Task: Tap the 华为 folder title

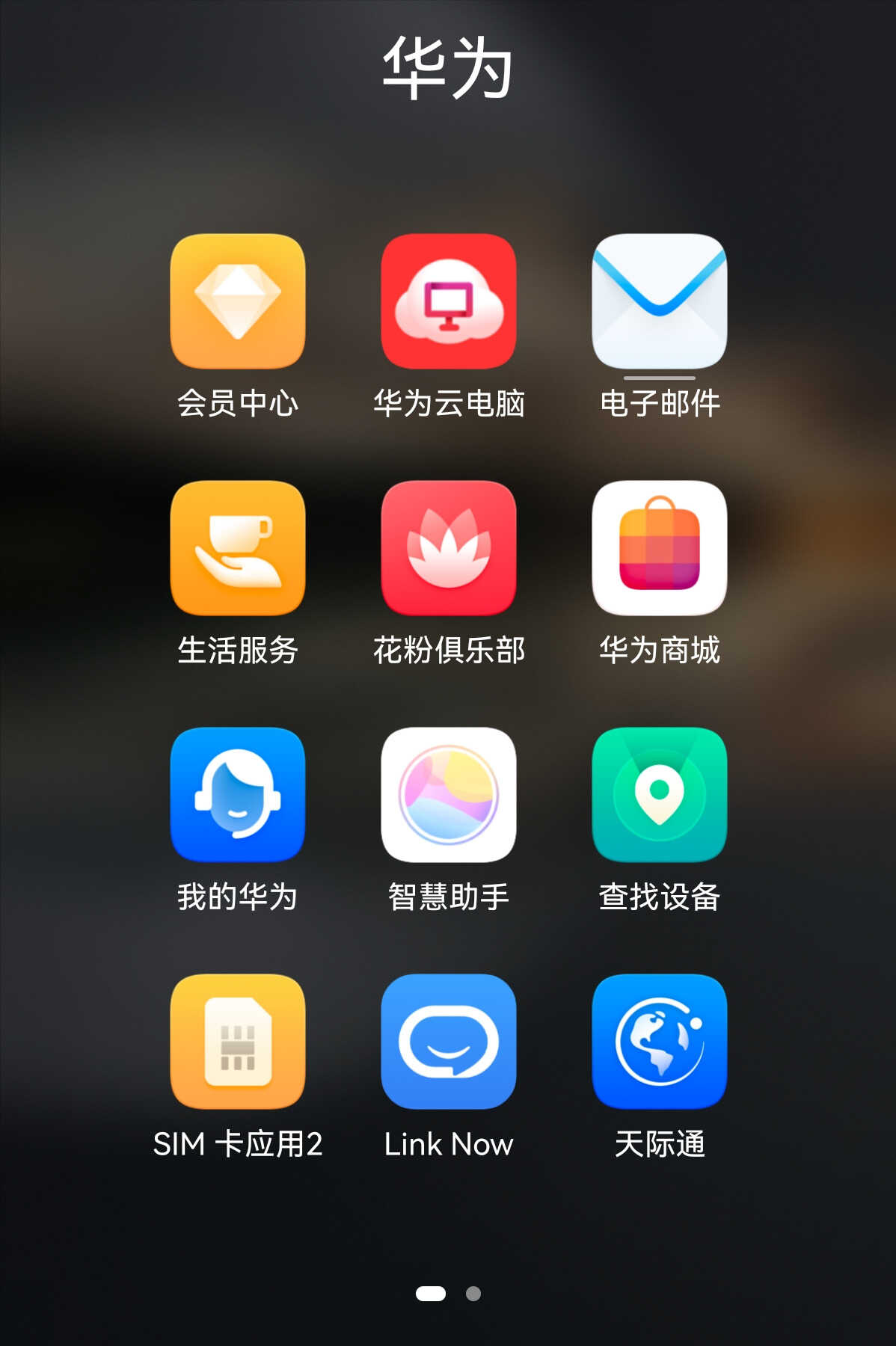Action: click(448, 69)
